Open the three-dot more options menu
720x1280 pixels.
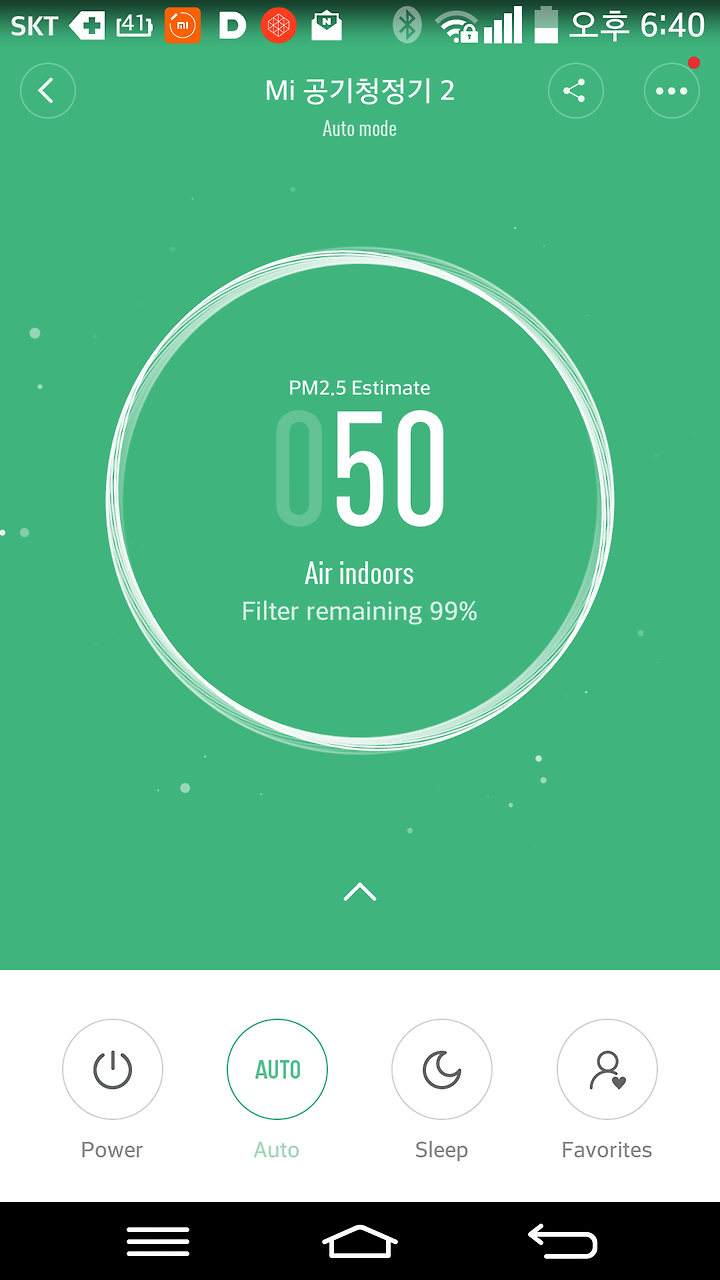pos(671,91)
